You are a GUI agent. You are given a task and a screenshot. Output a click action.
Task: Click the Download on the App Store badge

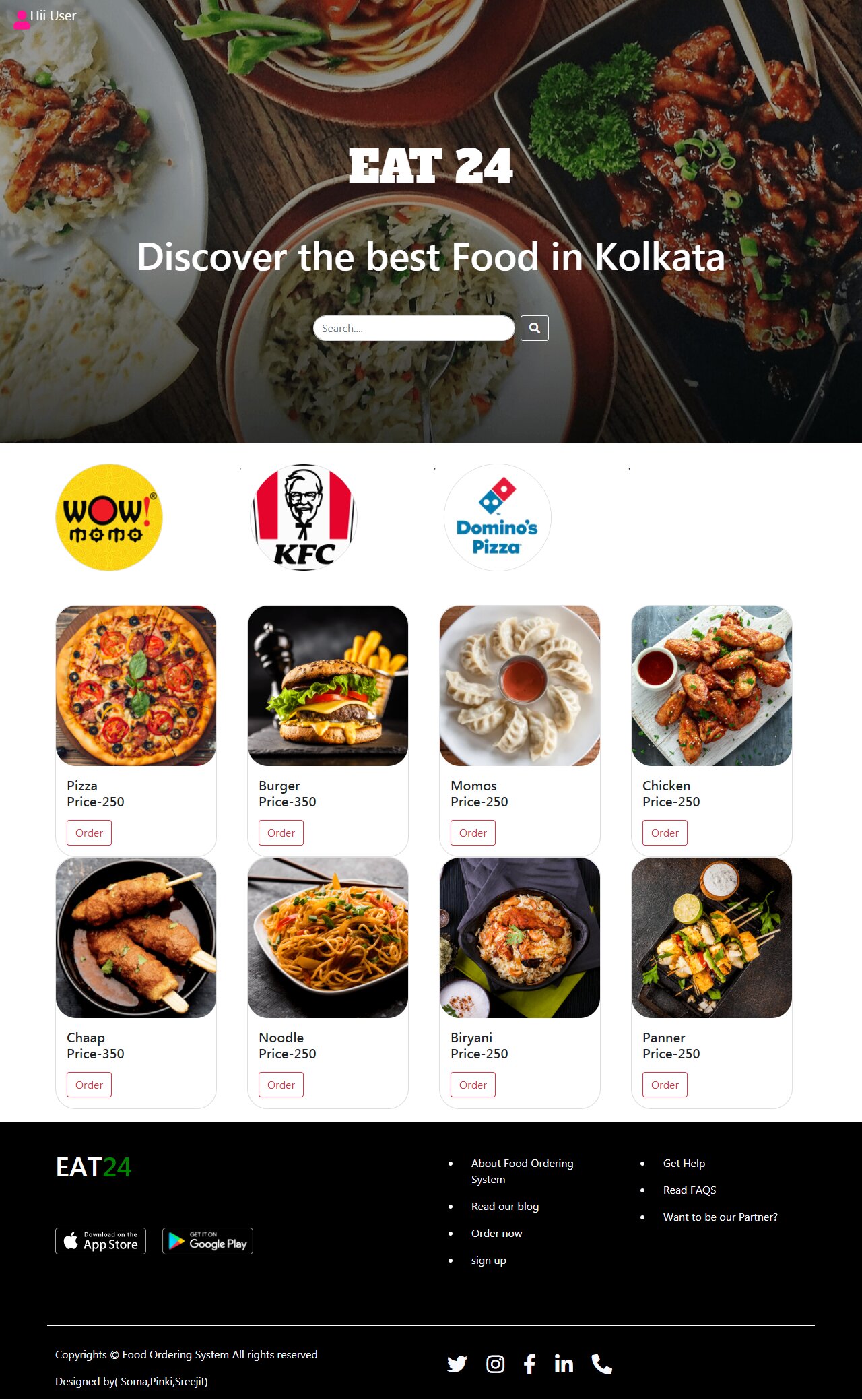(x=100, y=1240)
